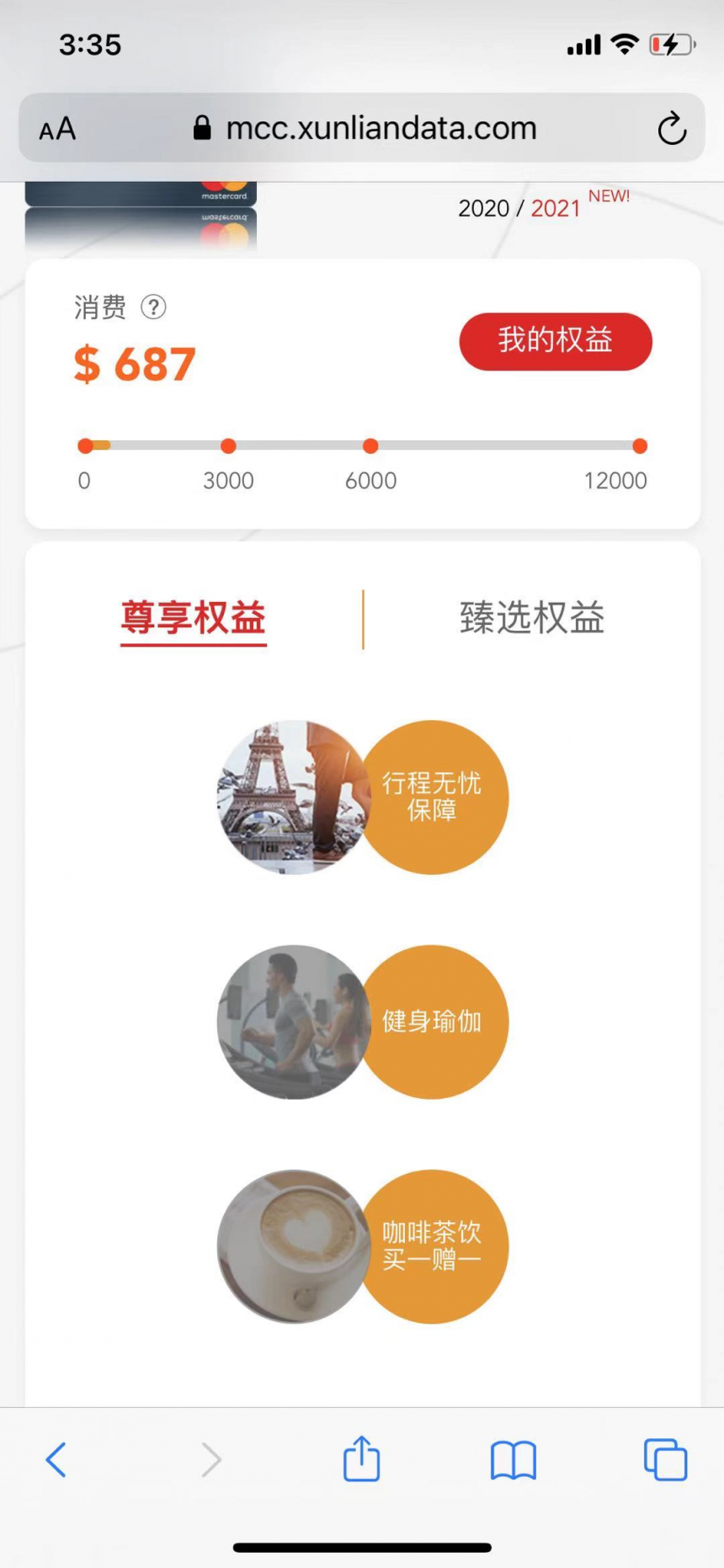Open the AA reader text options
The height and width of the screenshot is (1568, 724).
tap(57, 129)
